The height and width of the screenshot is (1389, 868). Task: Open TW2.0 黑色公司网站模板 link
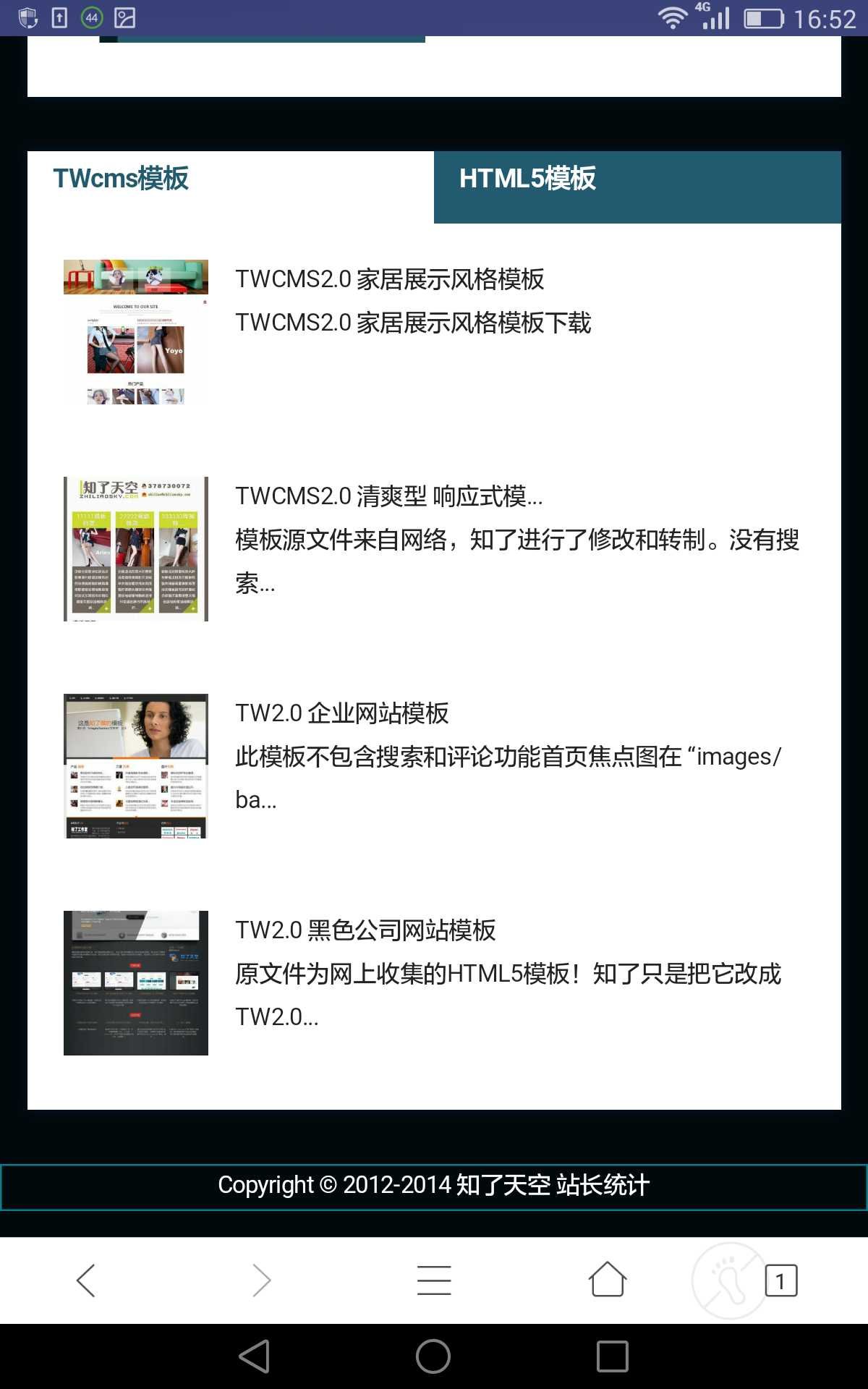365,930
